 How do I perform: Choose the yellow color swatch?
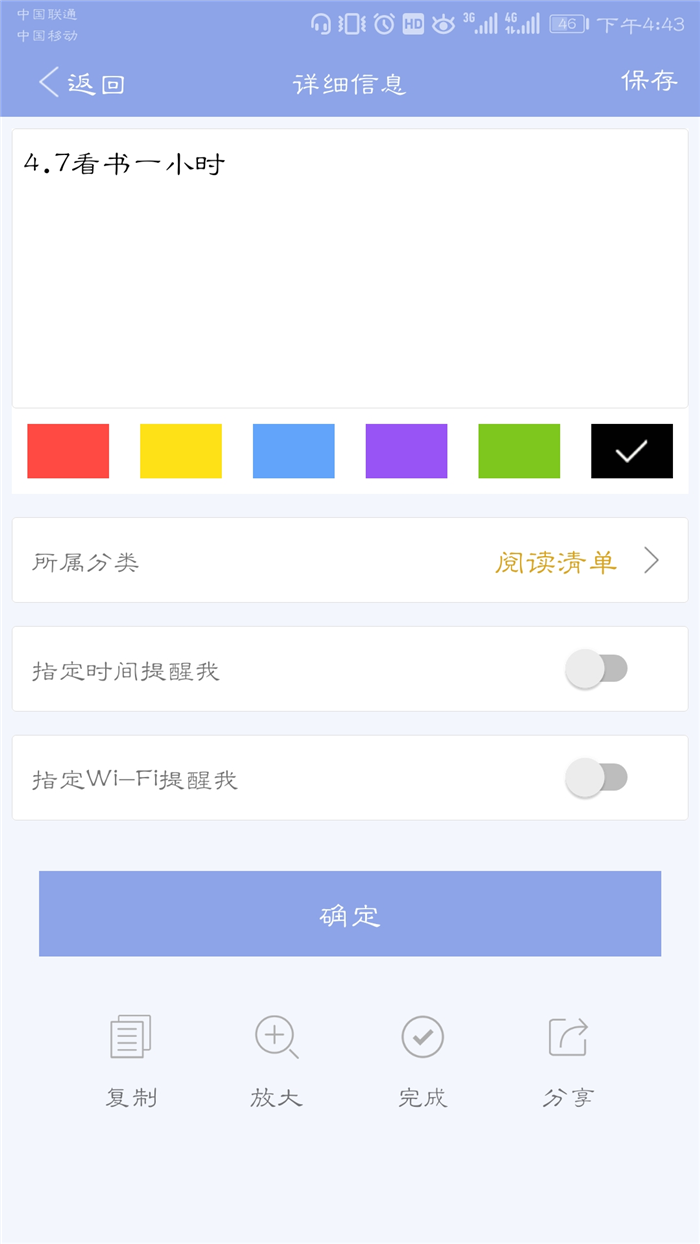click(181, 451)
